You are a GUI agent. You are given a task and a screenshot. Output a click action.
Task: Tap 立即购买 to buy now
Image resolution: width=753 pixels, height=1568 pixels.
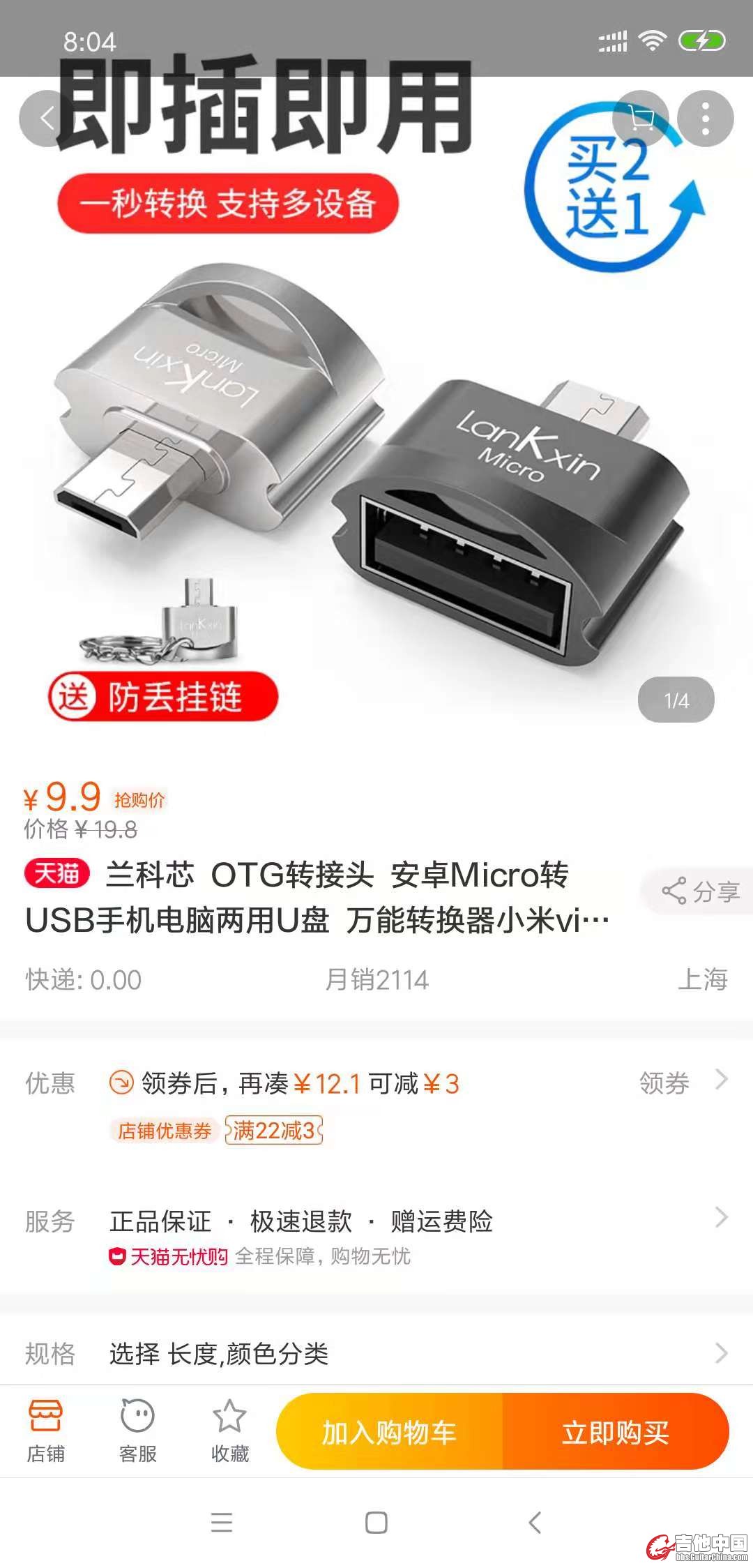[616, 1432]
